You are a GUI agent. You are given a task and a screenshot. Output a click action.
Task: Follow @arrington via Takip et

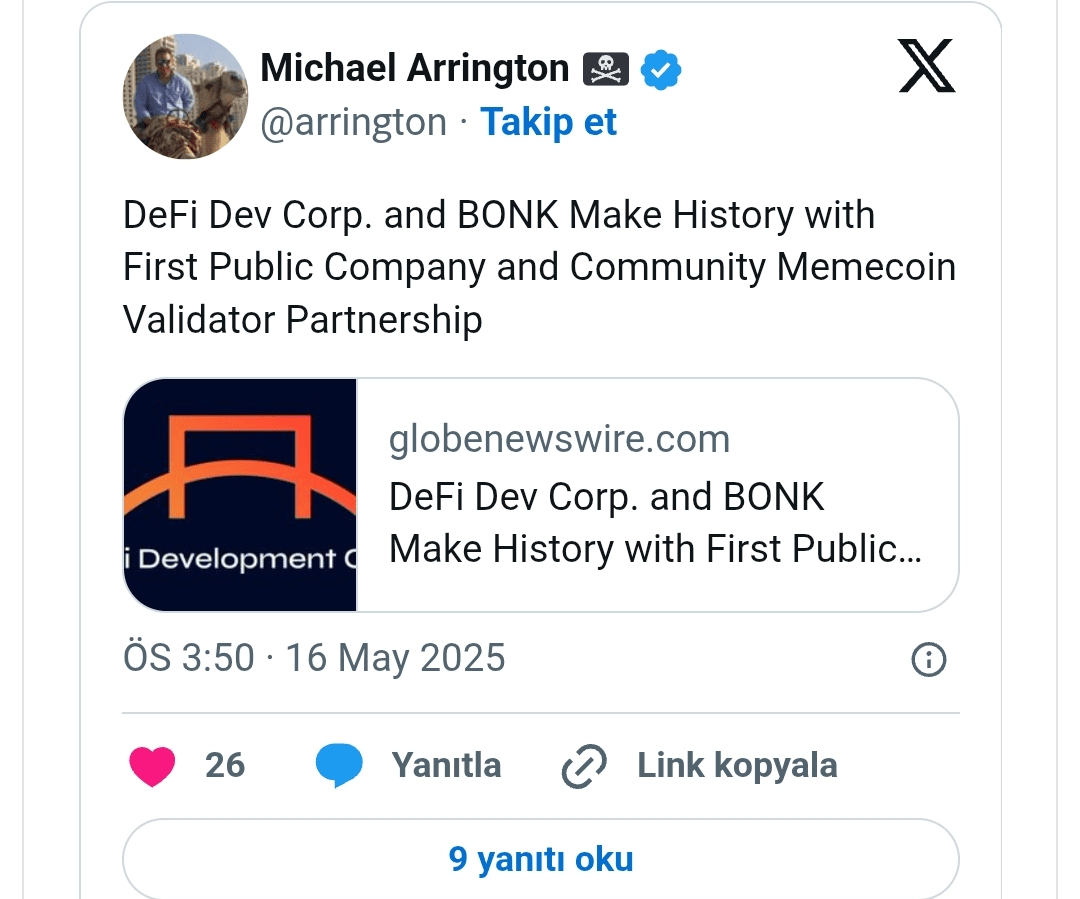point(548,122)
